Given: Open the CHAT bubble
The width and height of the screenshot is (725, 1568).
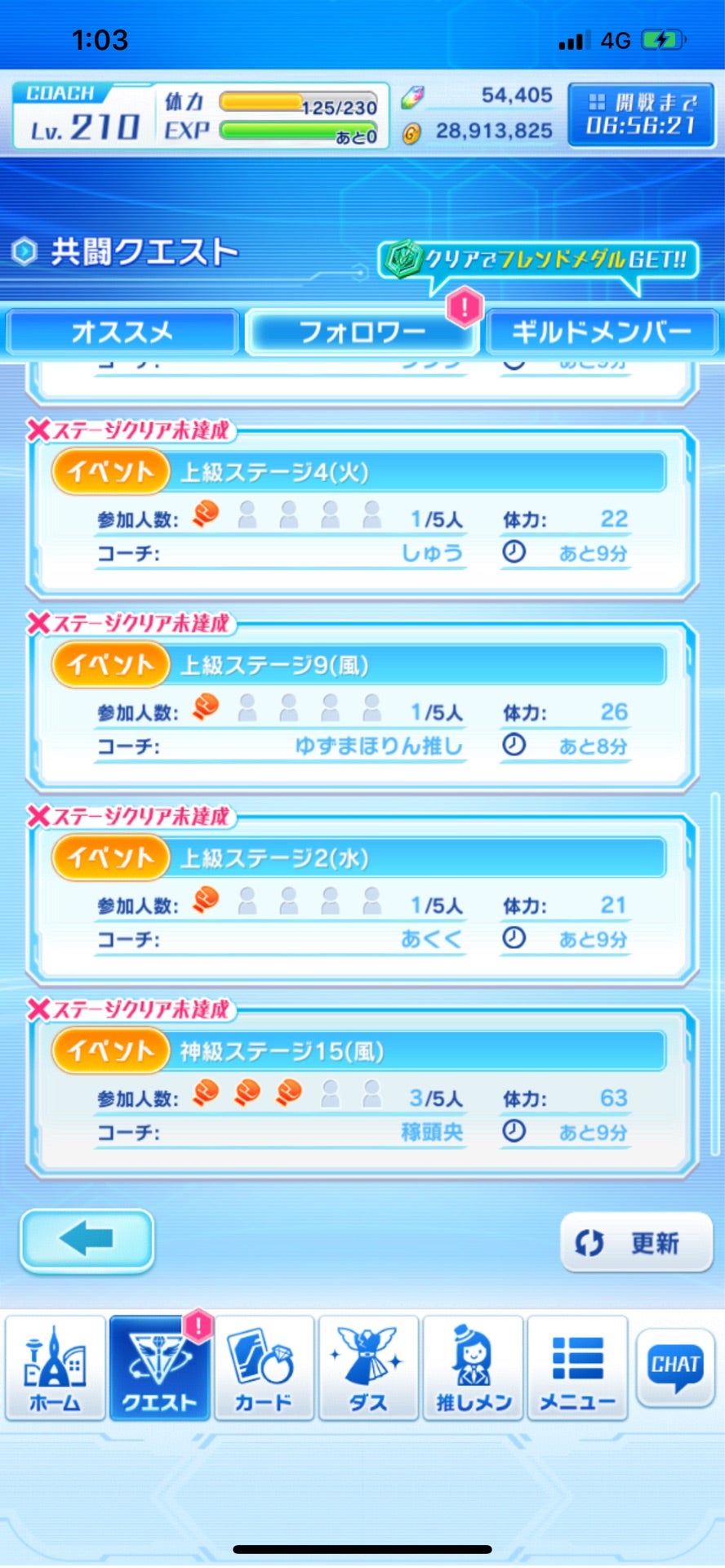Looking at the screenshot, I should click(x=675, y=1367).
